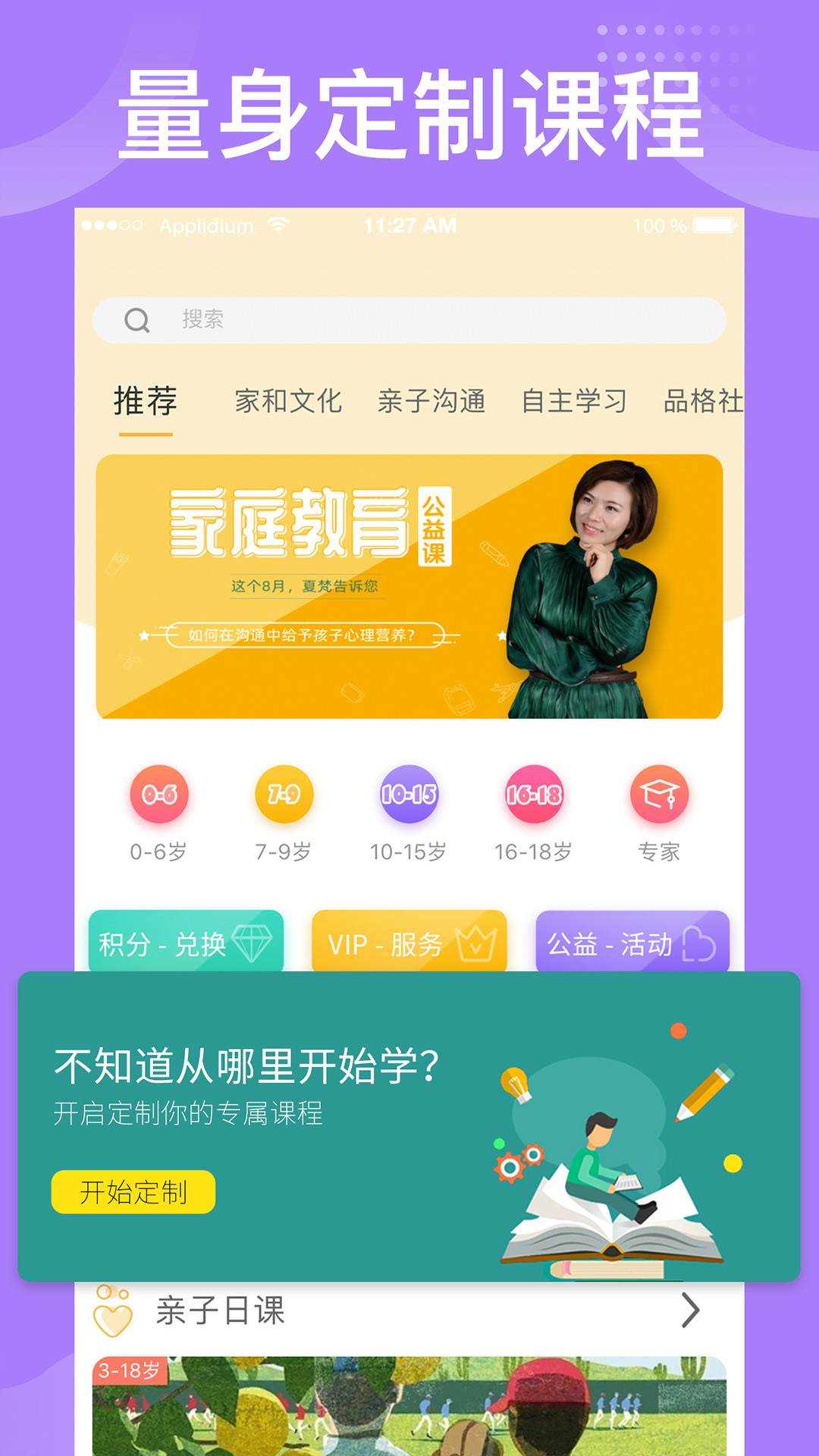Click the signal strength dots indicator
Screen dimensions: 819x1456
point(111,224)
